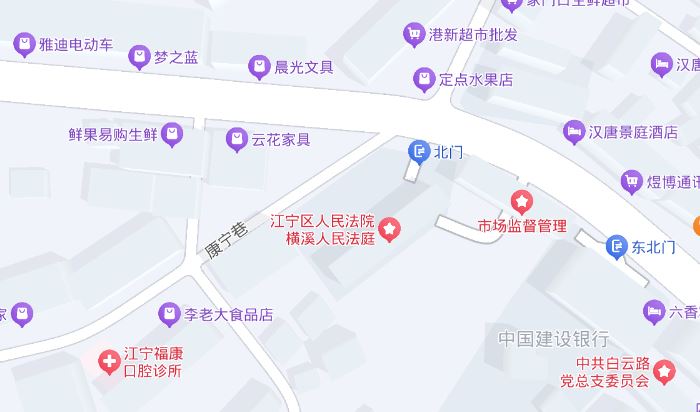Select the 云花家具 furniture store marker
This screenshot has height=412, width=700.
click(x=237, y=139)
